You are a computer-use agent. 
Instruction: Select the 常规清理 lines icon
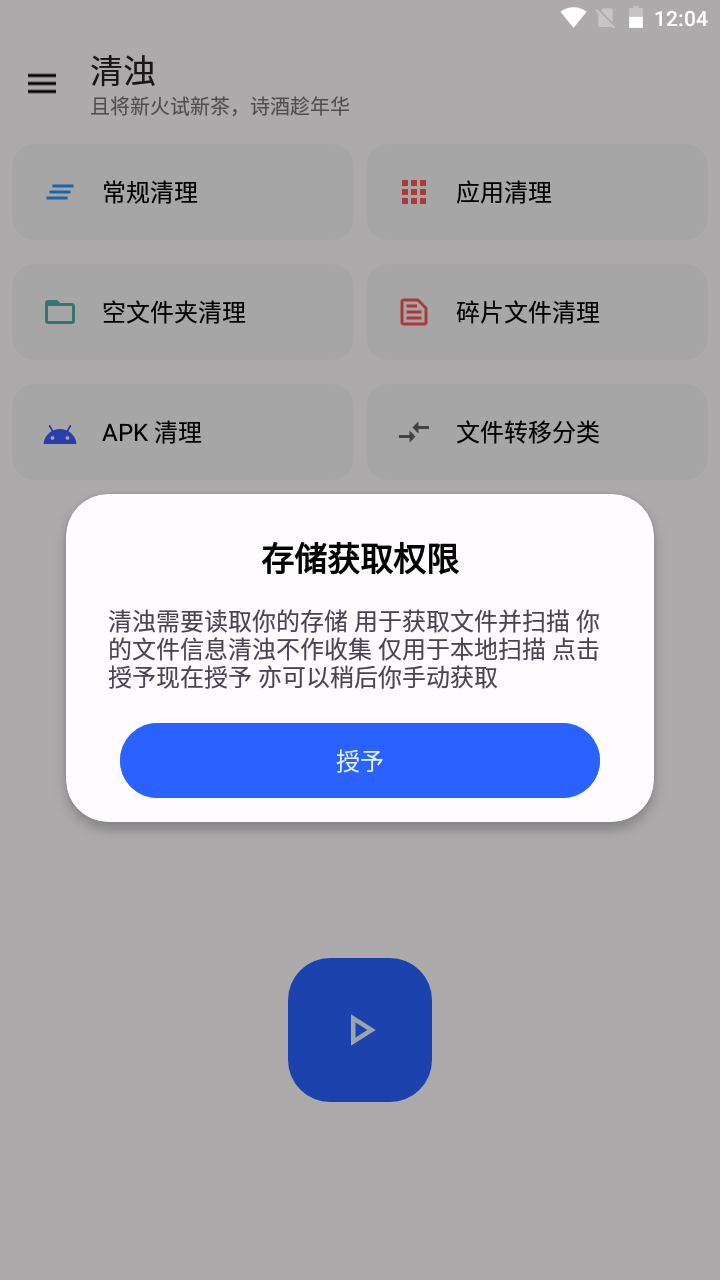(x=59, y=191)
